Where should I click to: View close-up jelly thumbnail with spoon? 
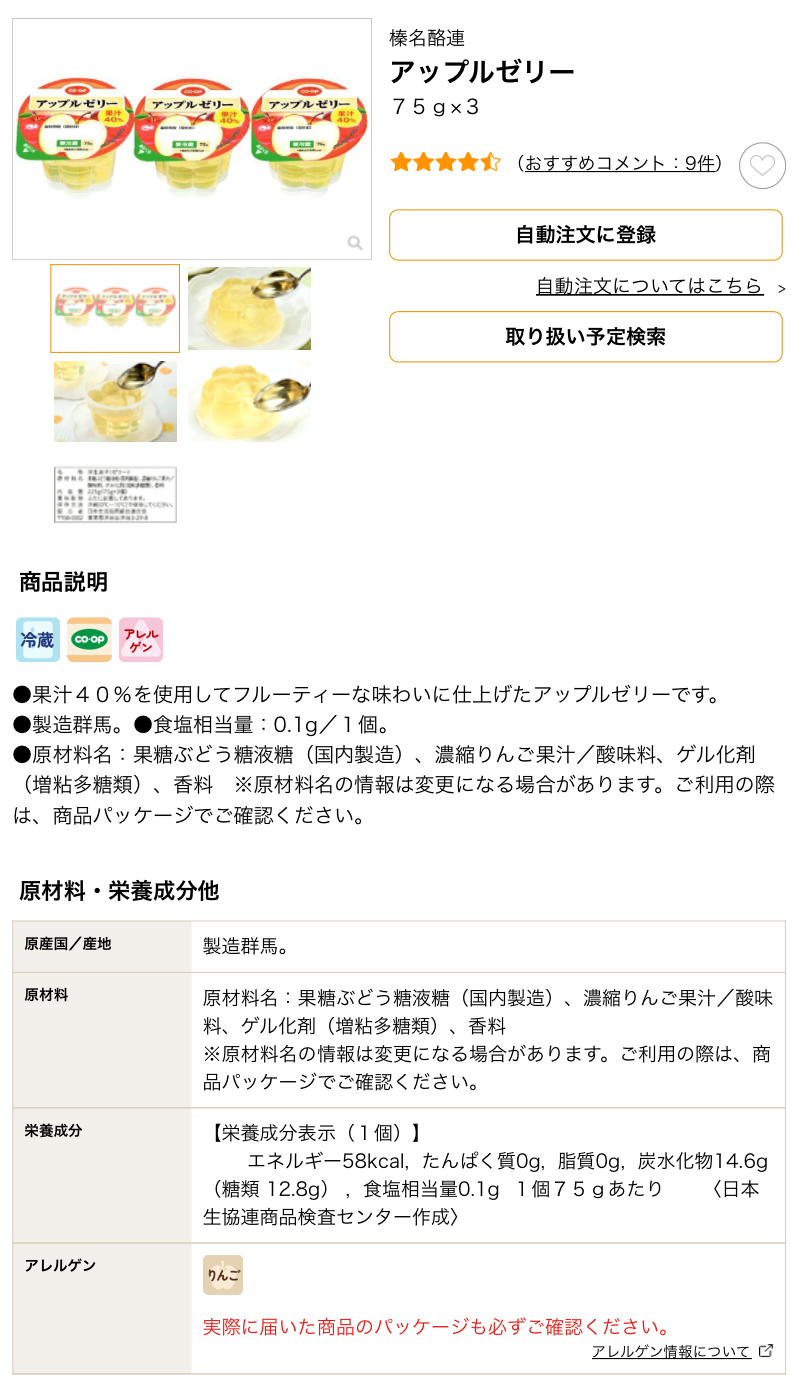tap(249, 401)
